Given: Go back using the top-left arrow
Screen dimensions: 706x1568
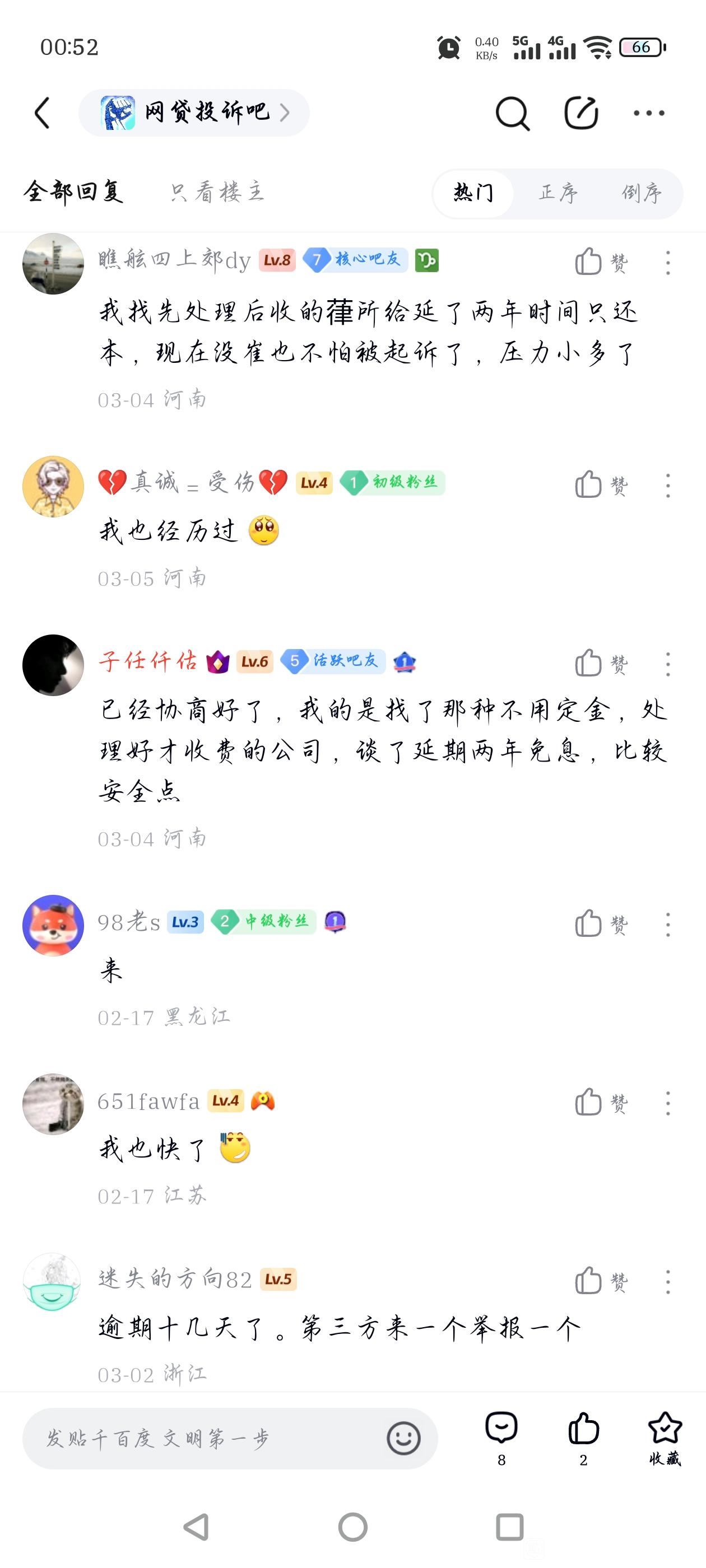Looking at the screenshot, I should point(42,113).
